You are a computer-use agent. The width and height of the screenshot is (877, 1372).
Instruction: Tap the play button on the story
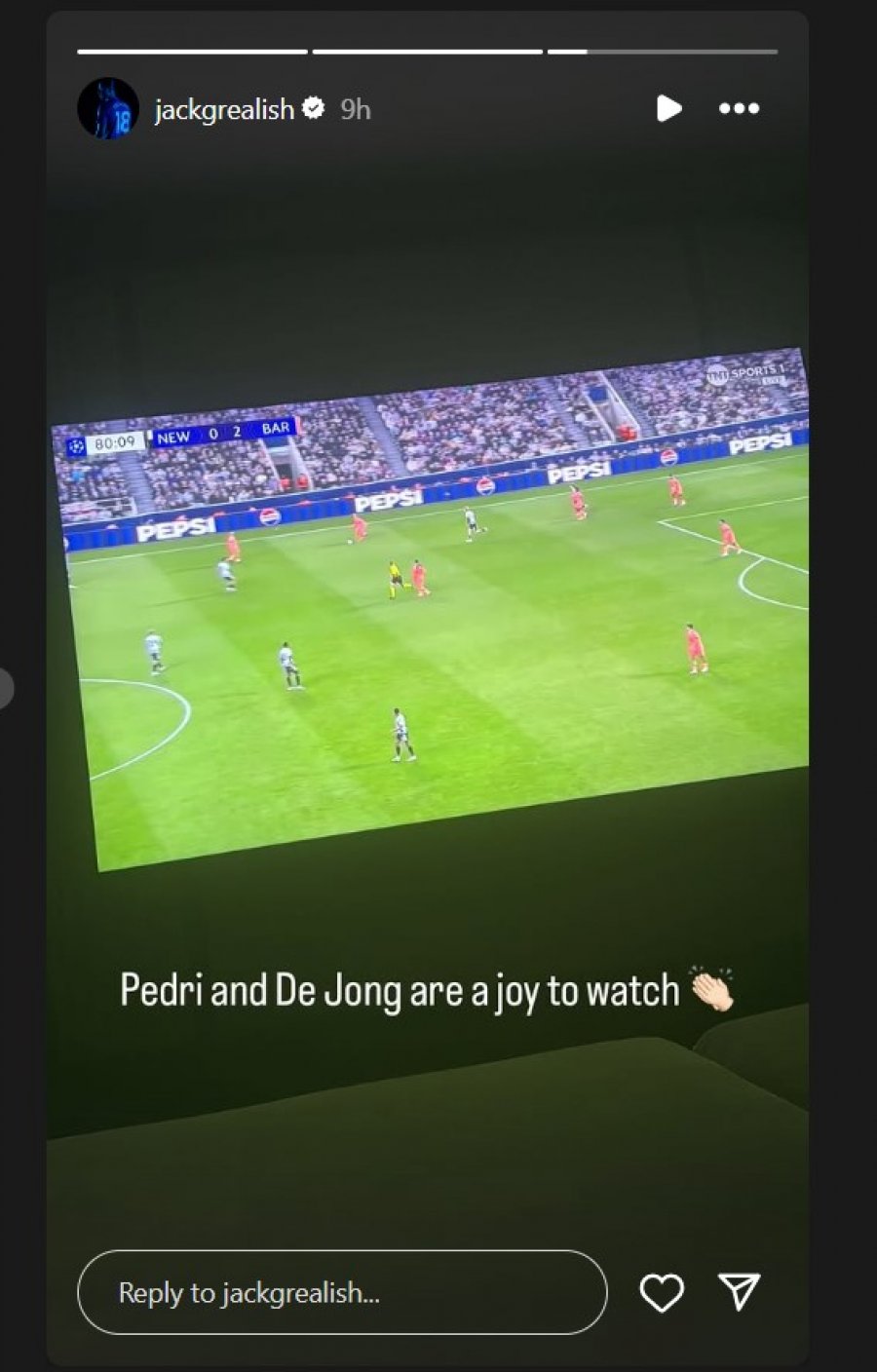coord(668,108)
